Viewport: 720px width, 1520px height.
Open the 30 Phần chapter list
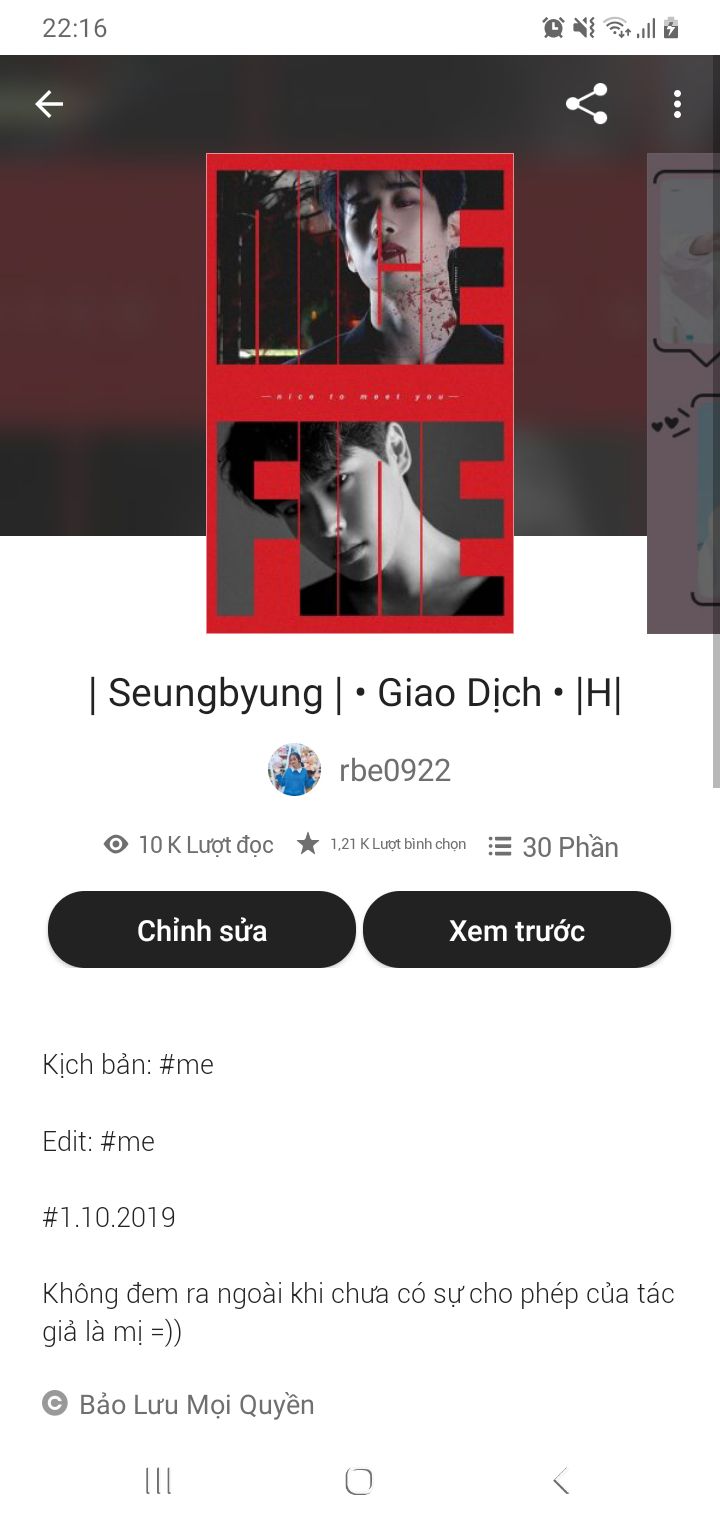[553, 847]
